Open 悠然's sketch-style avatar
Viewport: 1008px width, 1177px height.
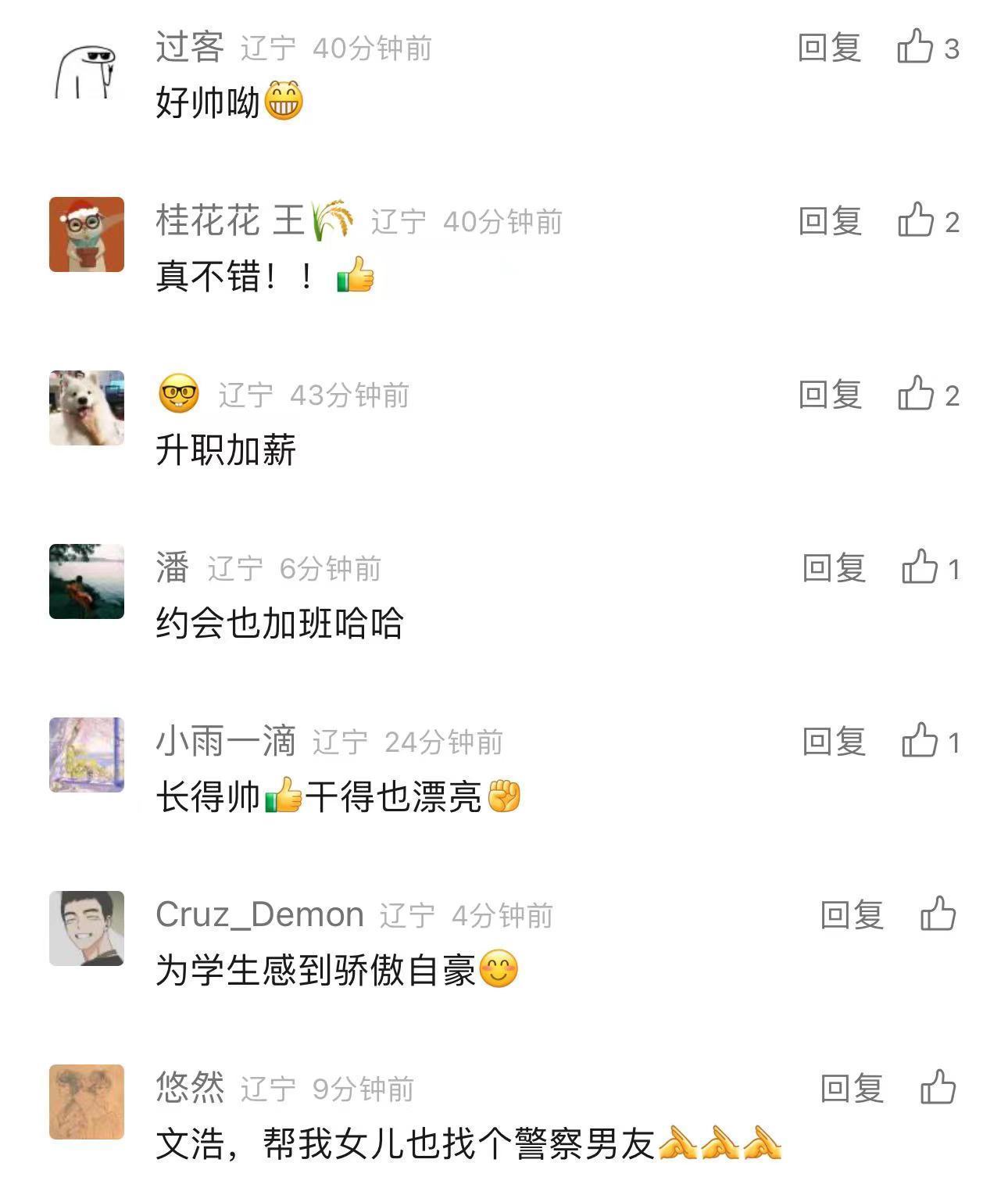86,1102
